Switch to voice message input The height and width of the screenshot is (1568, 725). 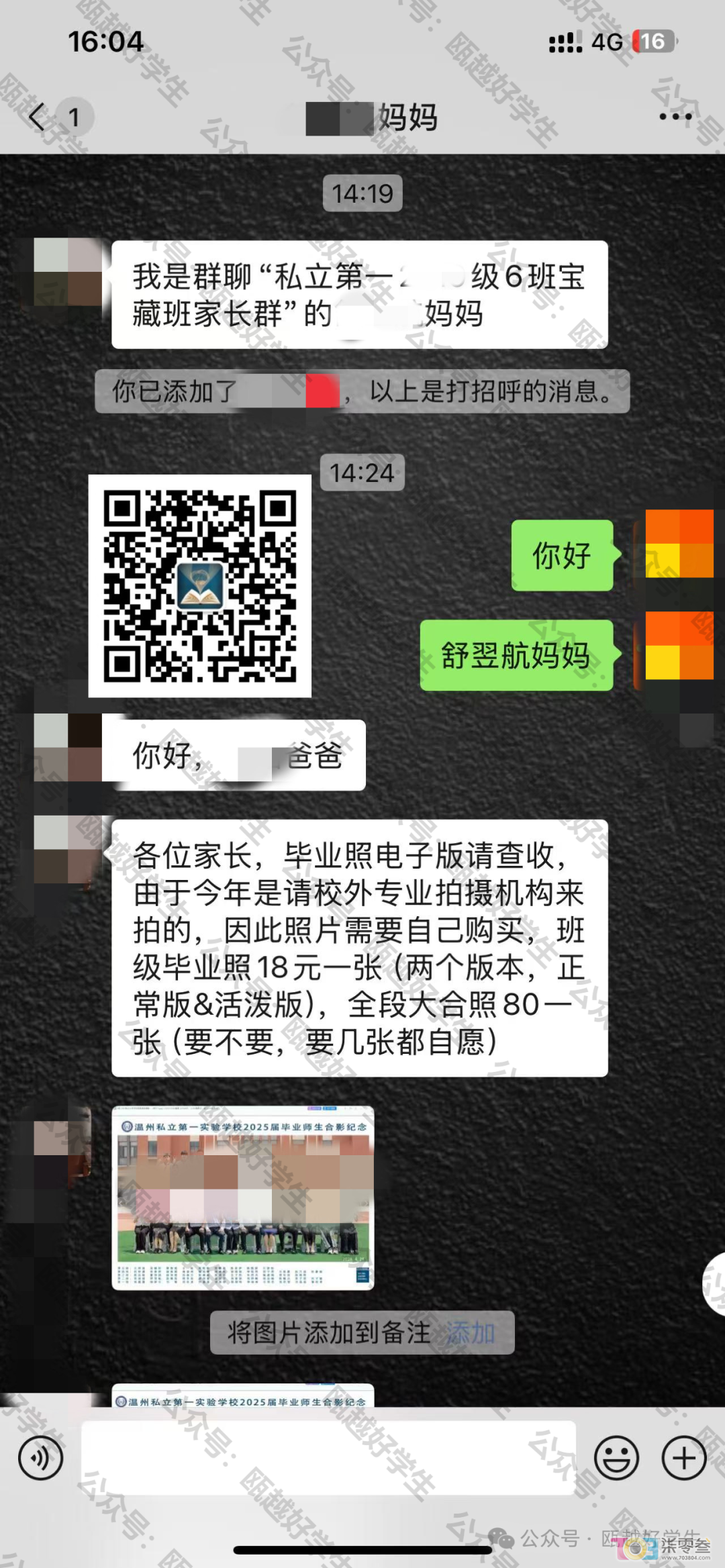coord(40,1458)
